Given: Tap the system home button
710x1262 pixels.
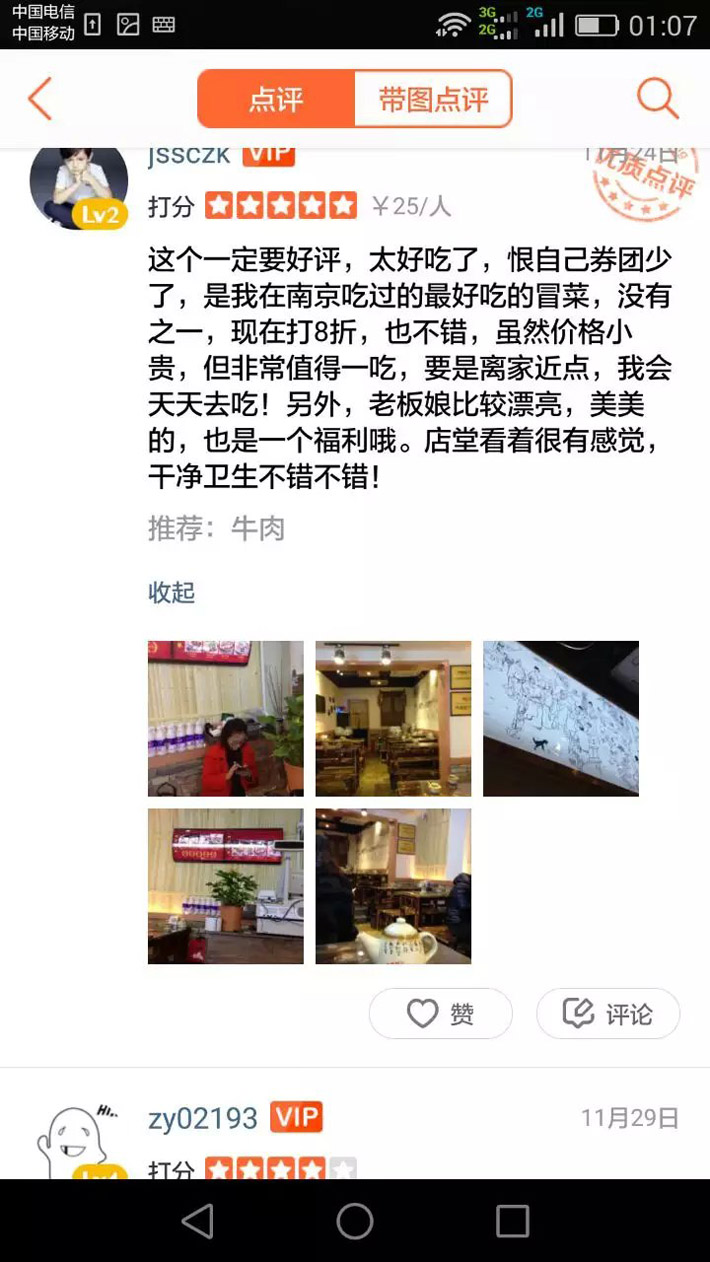Looking at the screenshot, I should pos(355,1221).
